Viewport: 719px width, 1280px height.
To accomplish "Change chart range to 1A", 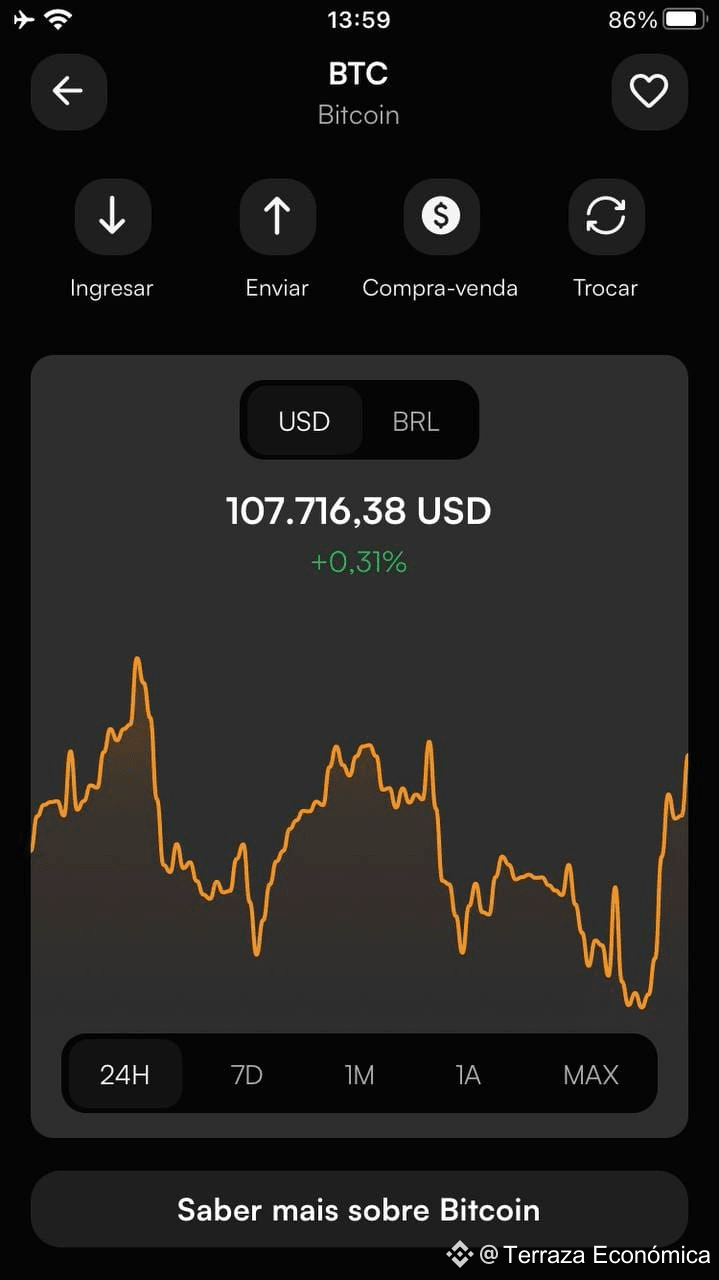I will point(468,1075).
